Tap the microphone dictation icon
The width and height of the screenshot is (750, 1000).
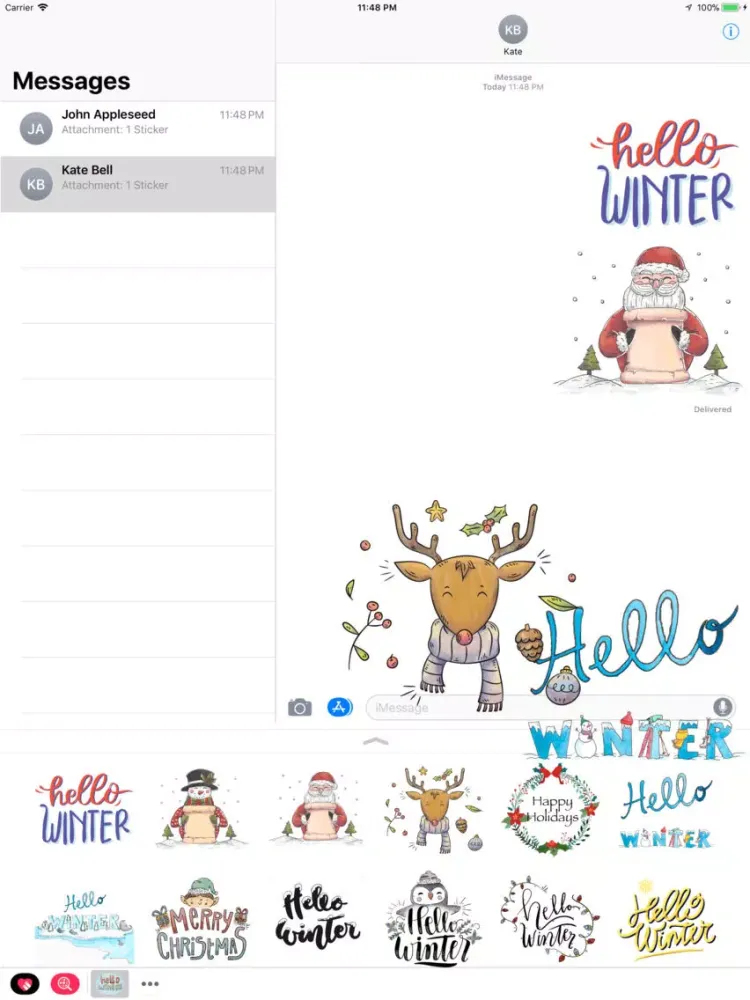point(721,707)
